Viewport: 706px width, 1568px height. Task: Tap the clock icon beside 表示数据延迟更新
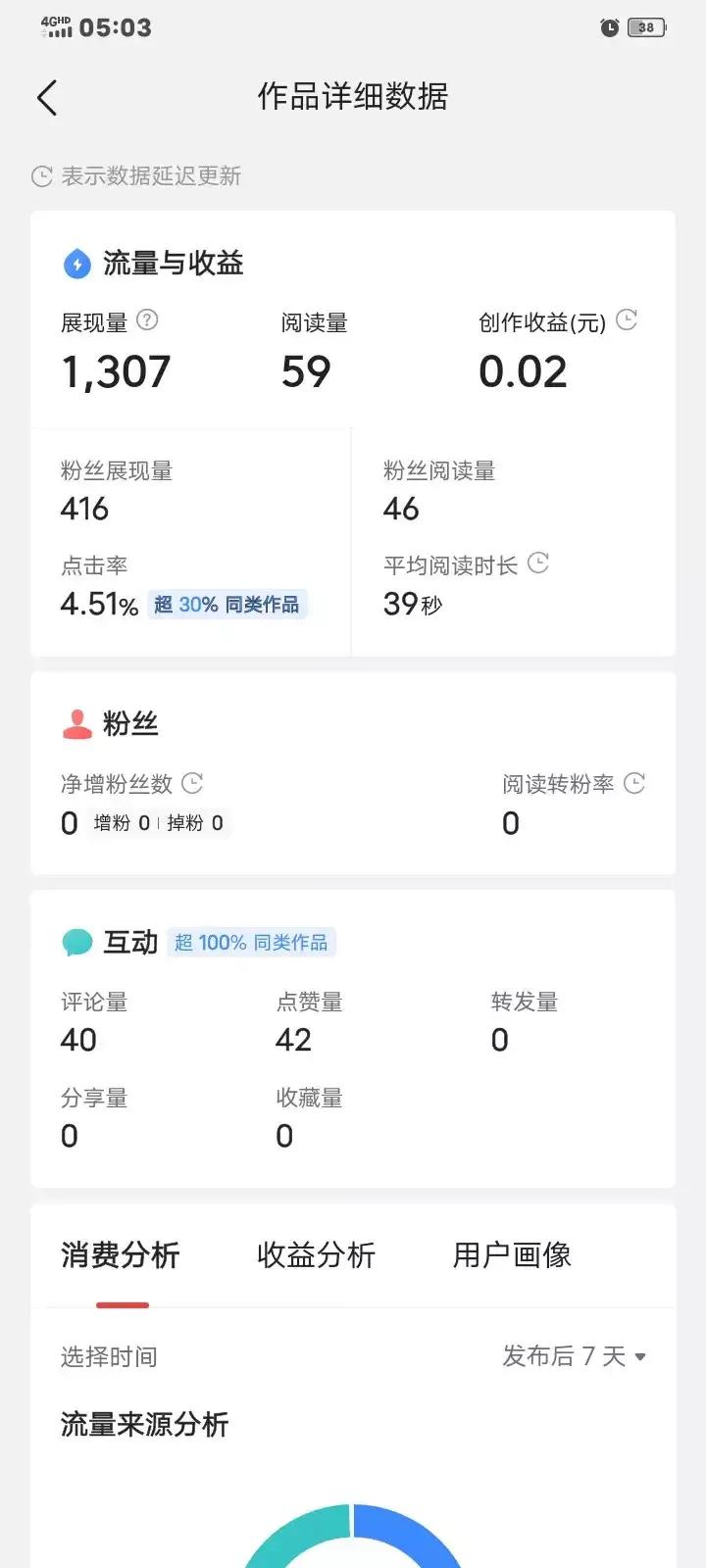40,176
